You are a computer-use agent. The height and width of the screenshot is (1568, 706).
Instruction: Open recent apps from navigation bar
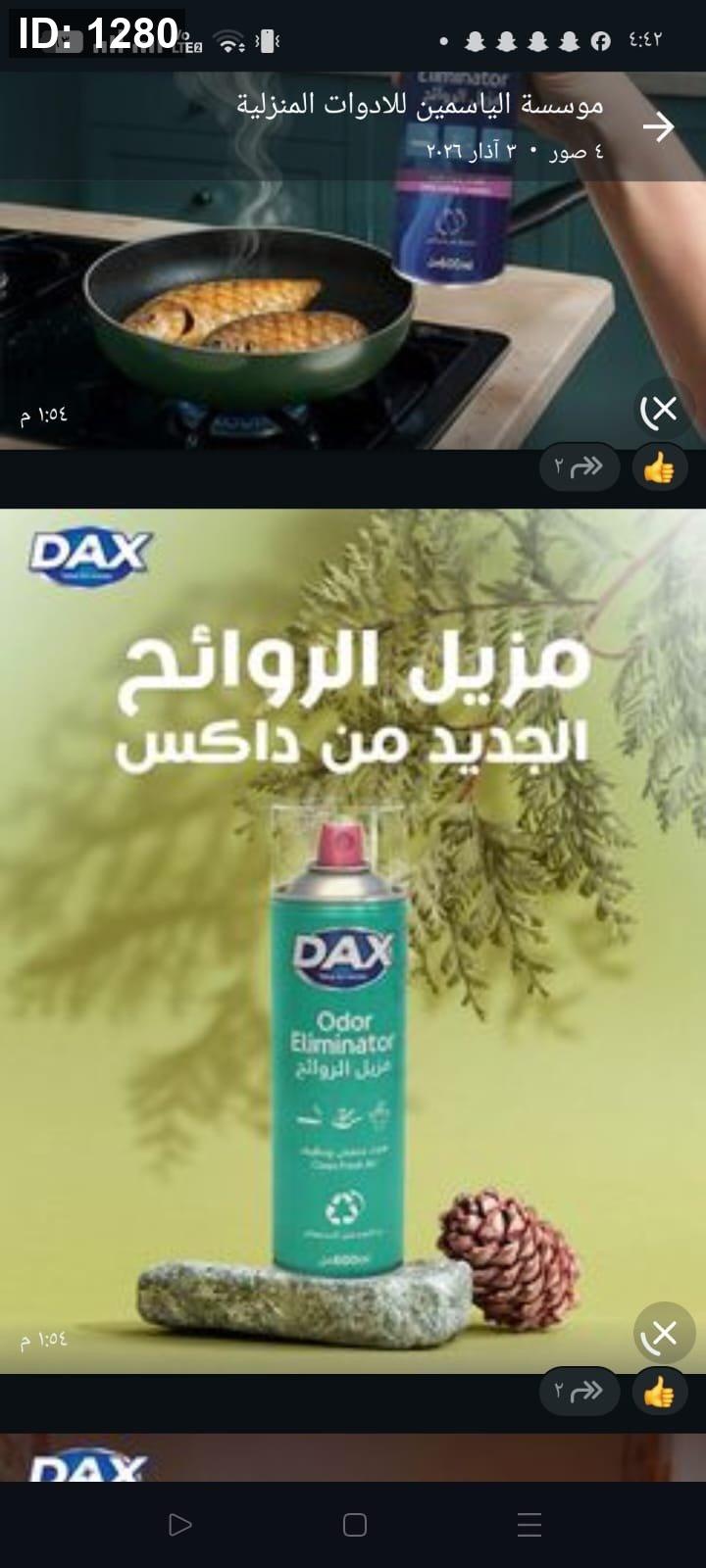(x=529, y=1524)
